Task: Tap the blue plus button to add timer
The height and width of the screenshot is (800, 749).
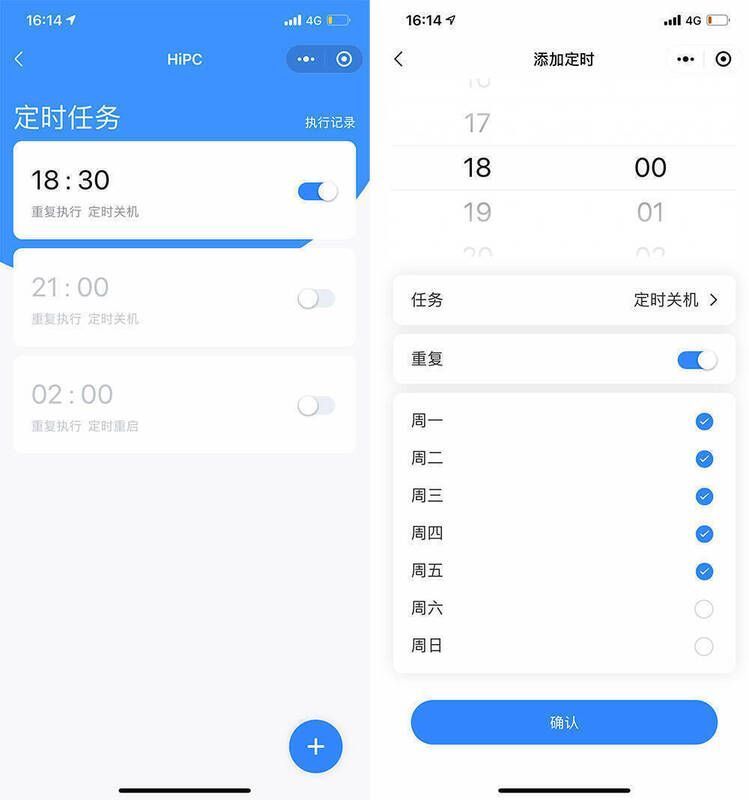Action: (315, 746)
